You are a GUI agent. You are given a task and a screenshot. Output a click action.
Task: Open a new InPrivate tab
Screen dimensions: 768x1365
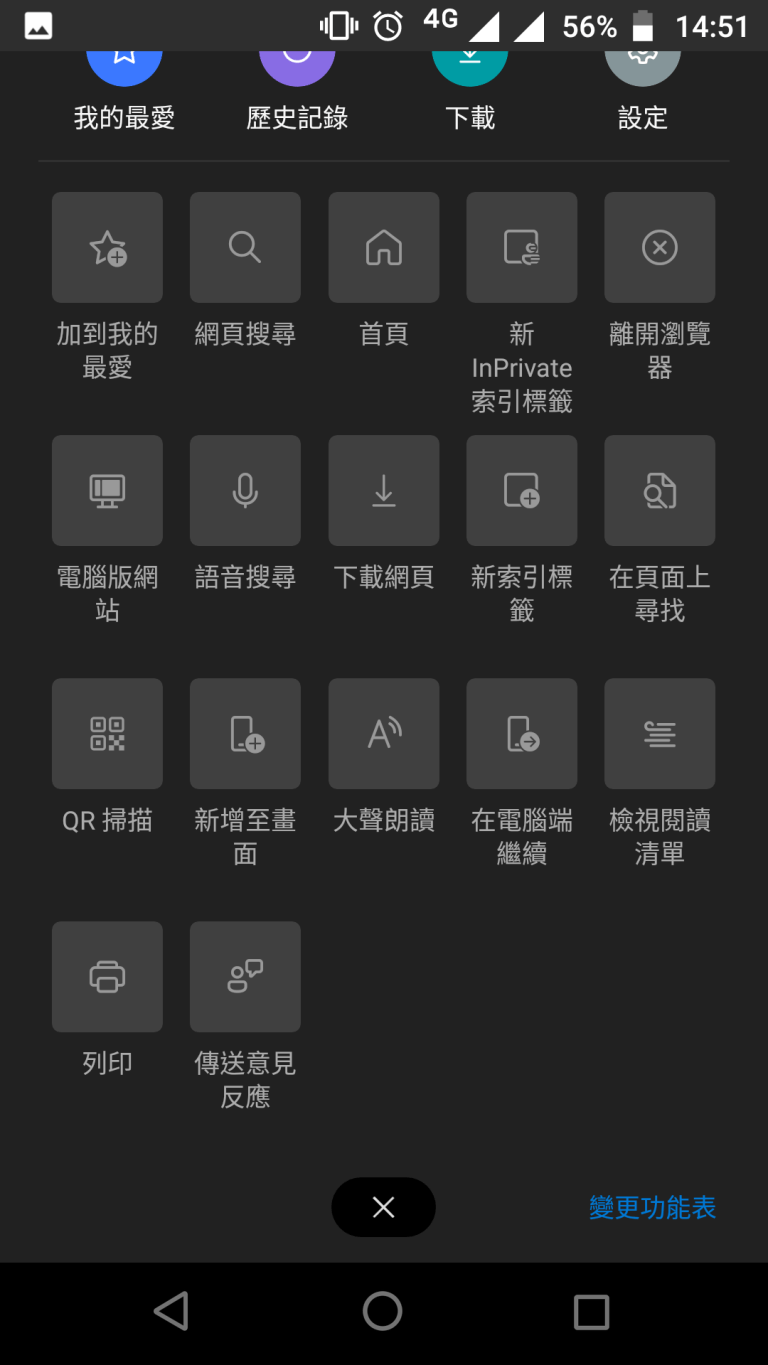521,247
